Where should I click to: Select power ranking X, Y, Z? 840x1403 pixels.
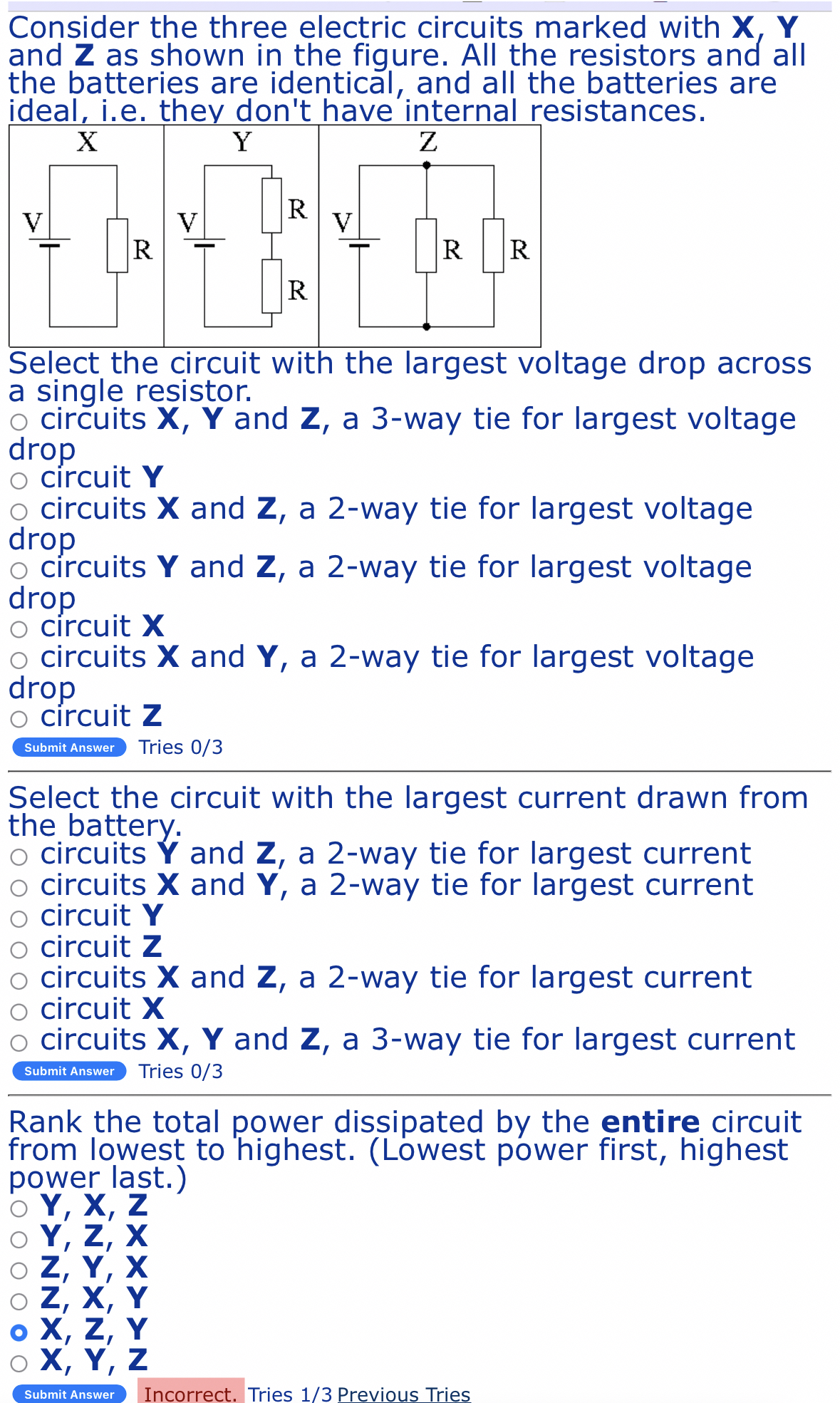pos(19,1363)
